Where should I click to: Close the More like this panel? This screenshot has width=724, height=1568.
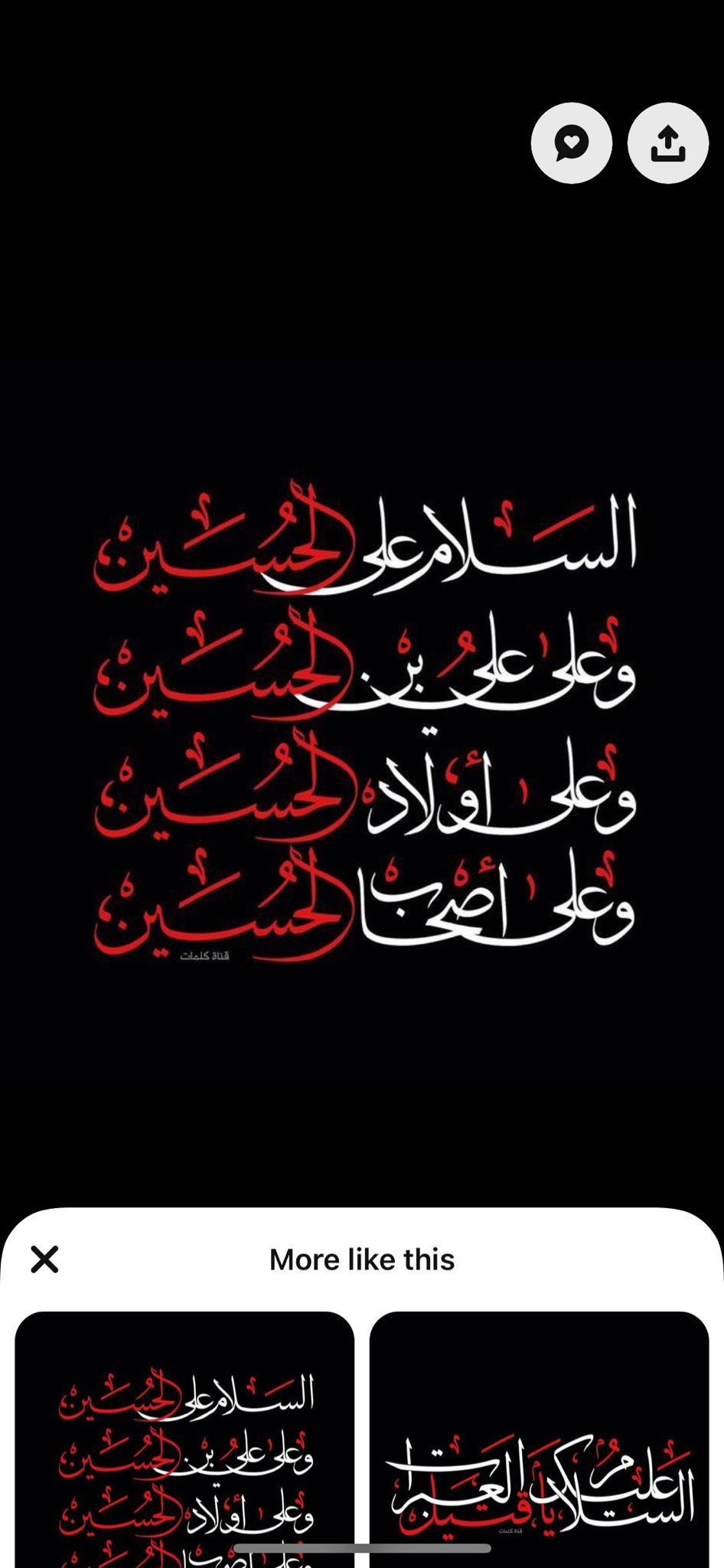click(x=44, y=1259)
